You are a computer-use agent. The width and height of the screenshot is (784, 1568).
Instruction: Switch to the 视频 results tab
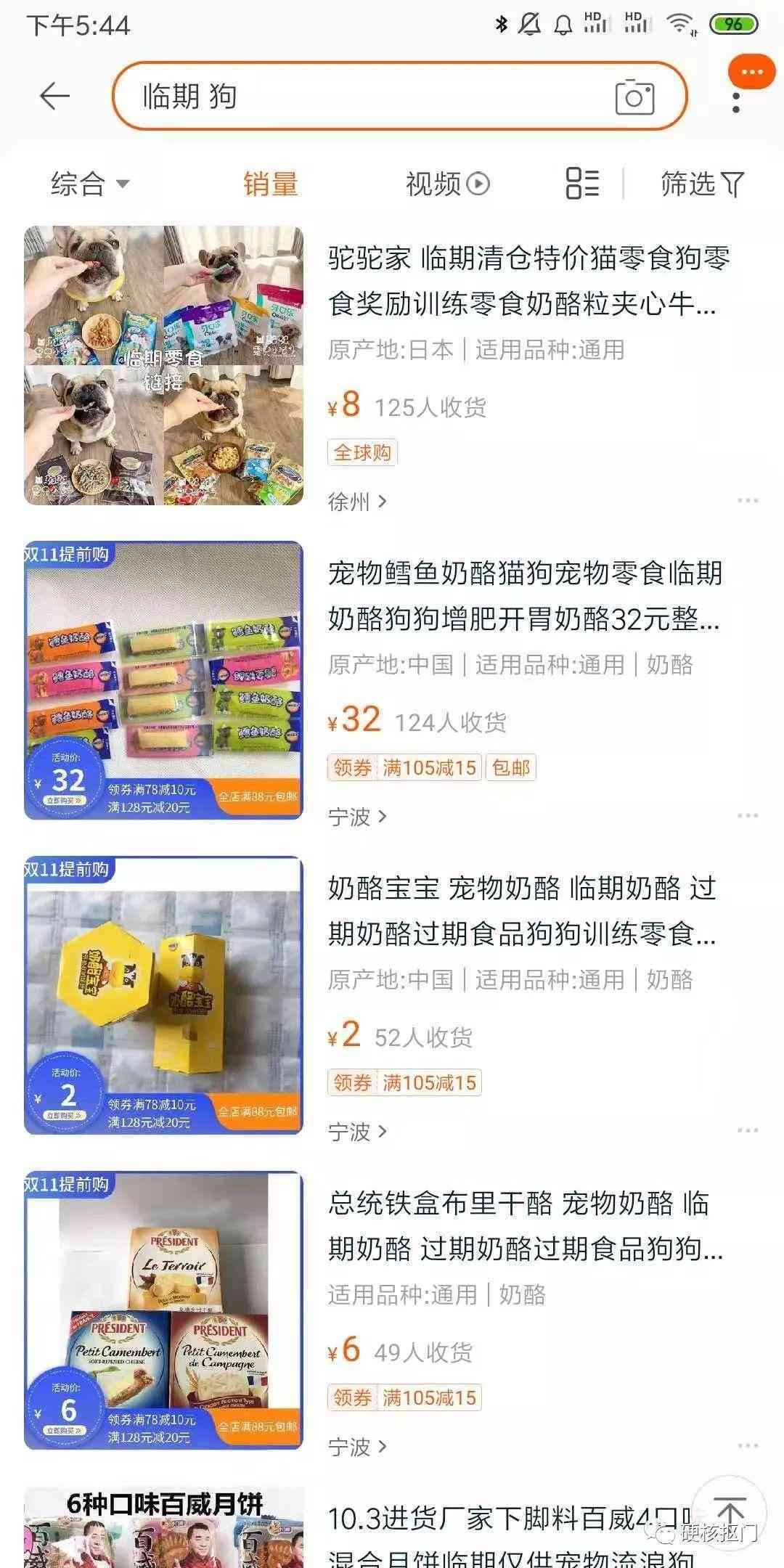(x=447, y=184)
